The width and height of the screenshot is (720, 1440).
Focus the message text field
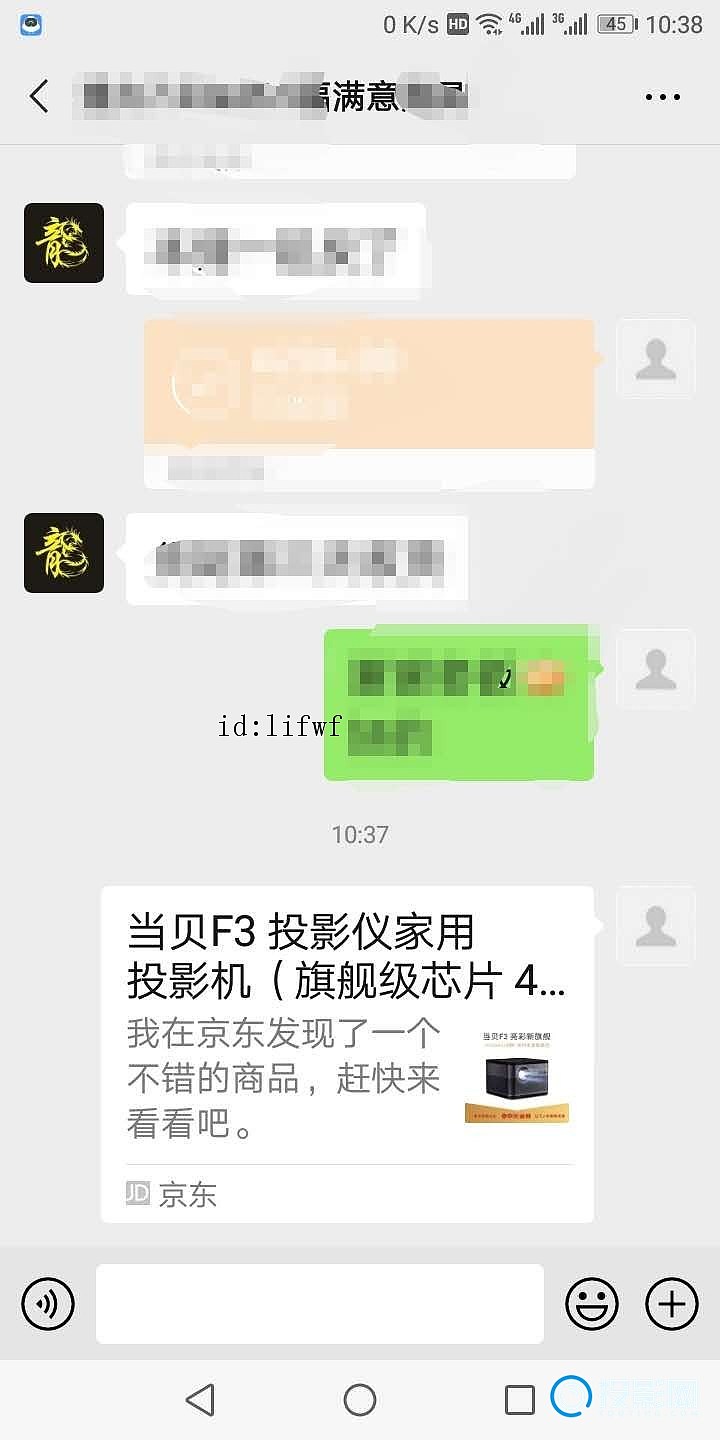pos(320,1304)
